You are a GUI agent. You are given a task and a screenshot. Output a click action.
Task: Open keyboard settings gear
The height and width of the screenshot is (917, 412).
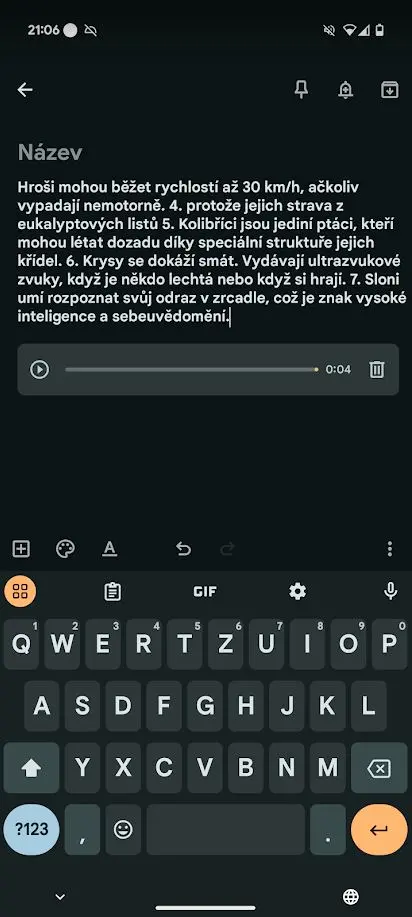297,592
